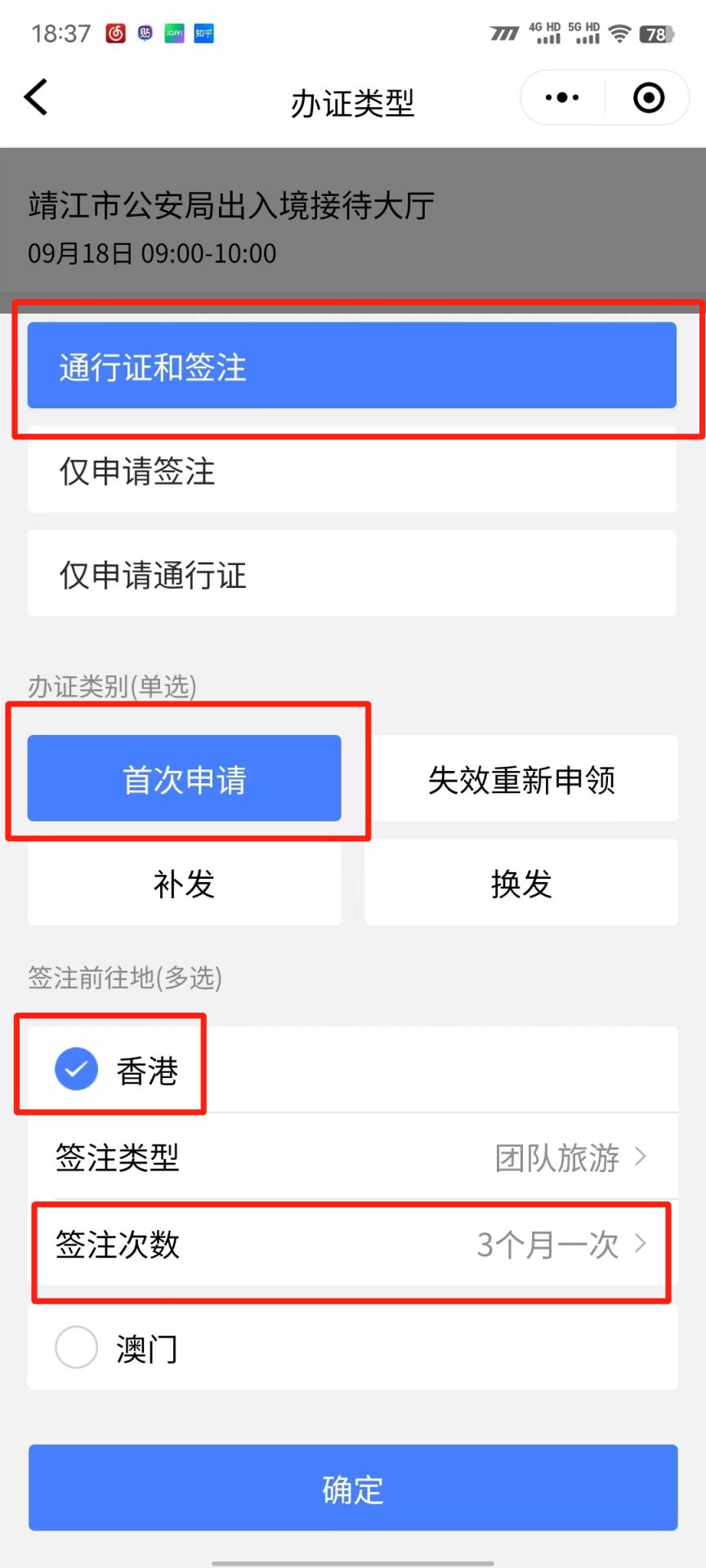Go back using the top-left arrow
706x1568 pixels.
tap(36, 98)
